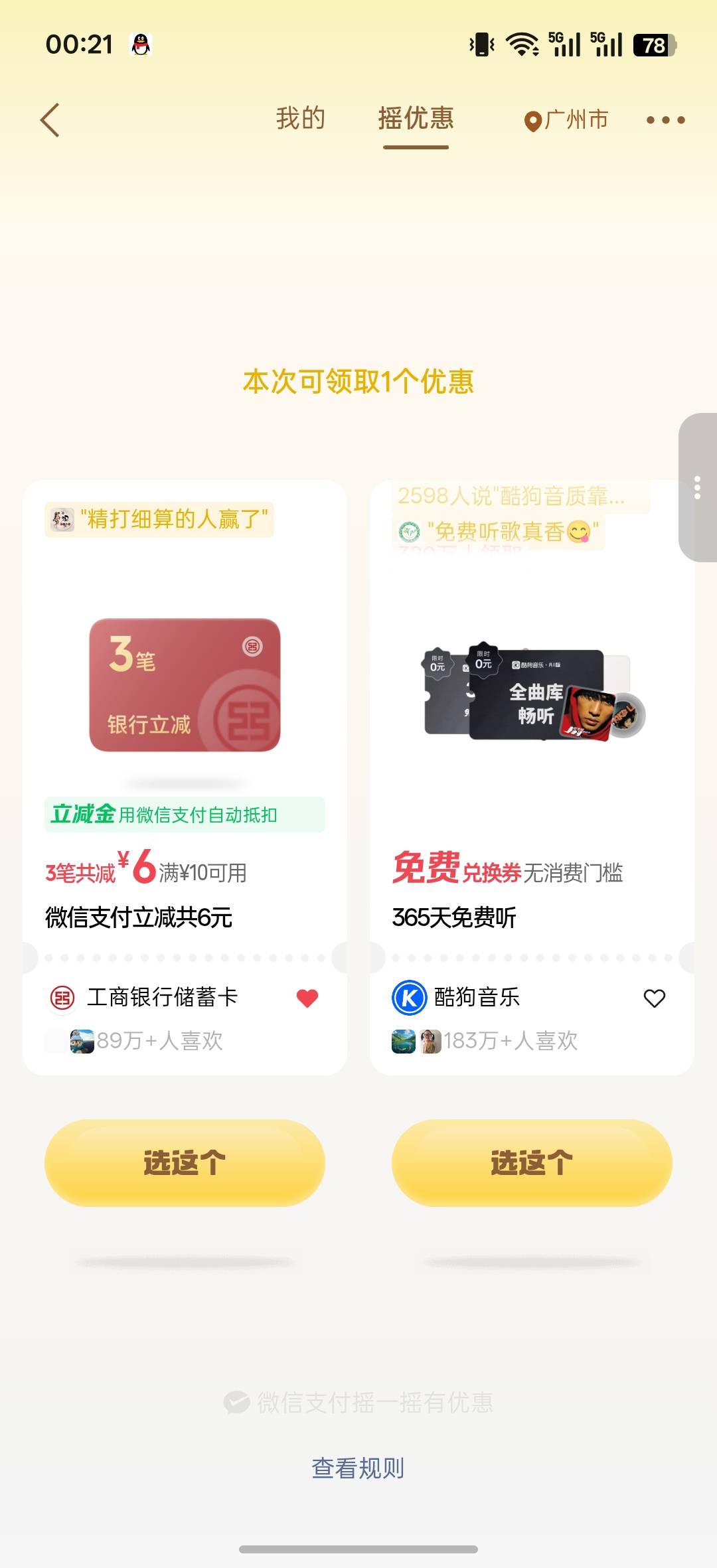Open the 查看规则 link
The height and width of the screenshot is (1568, 717).
(x=358, y=1468)
